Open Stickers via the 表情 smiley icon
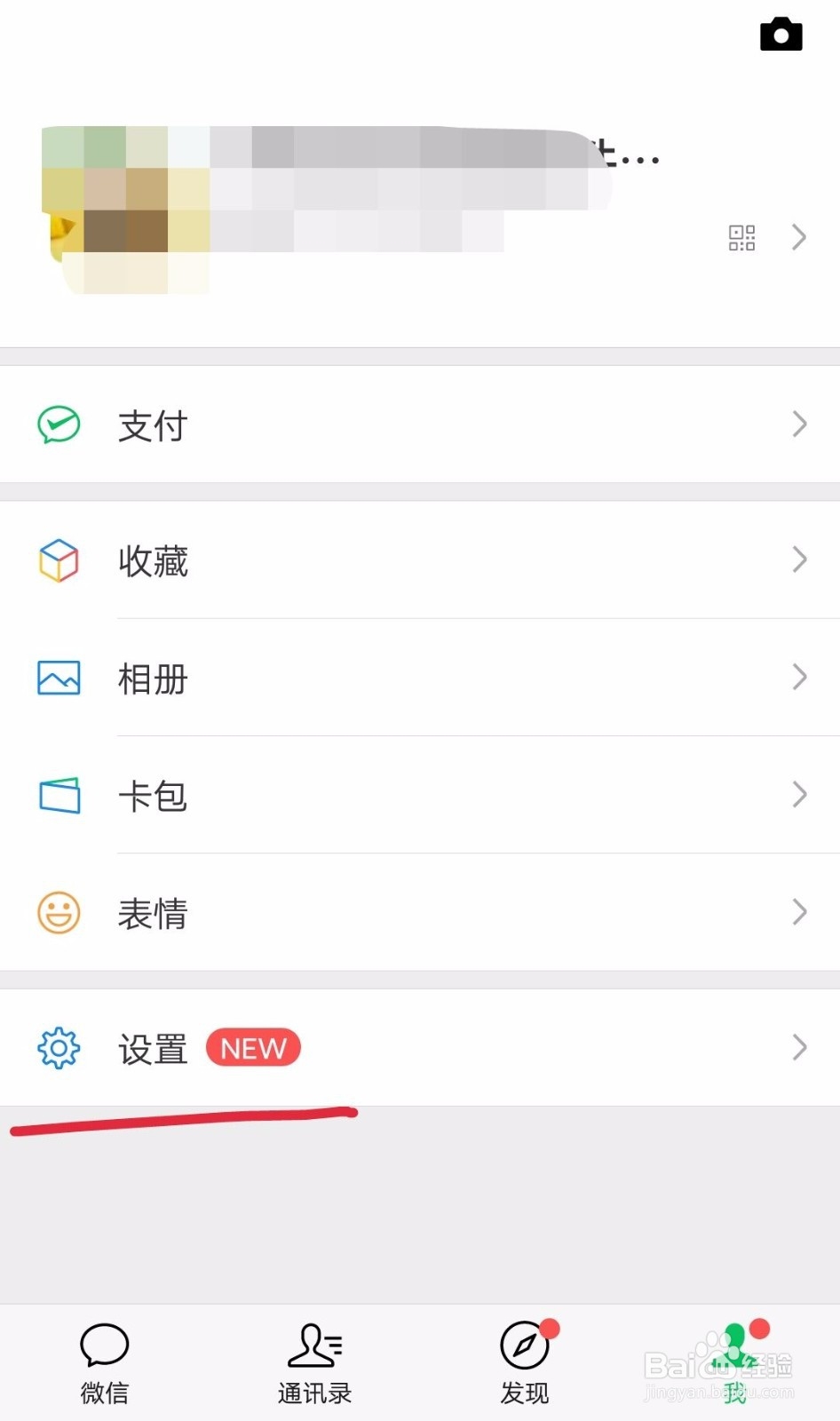840x1421 pixels. coord(57,913)
